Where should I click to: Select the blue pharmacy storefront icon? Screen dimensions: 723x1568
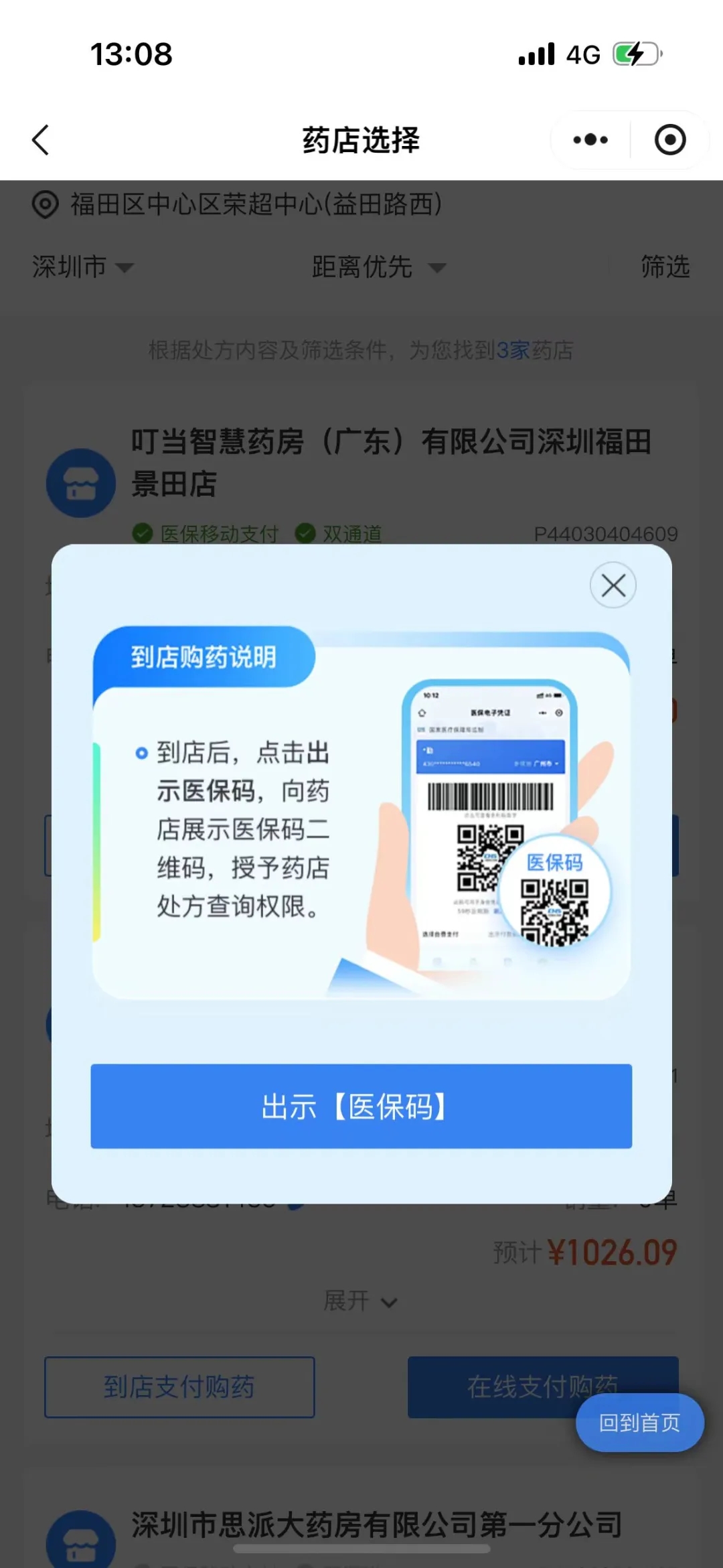80,484
